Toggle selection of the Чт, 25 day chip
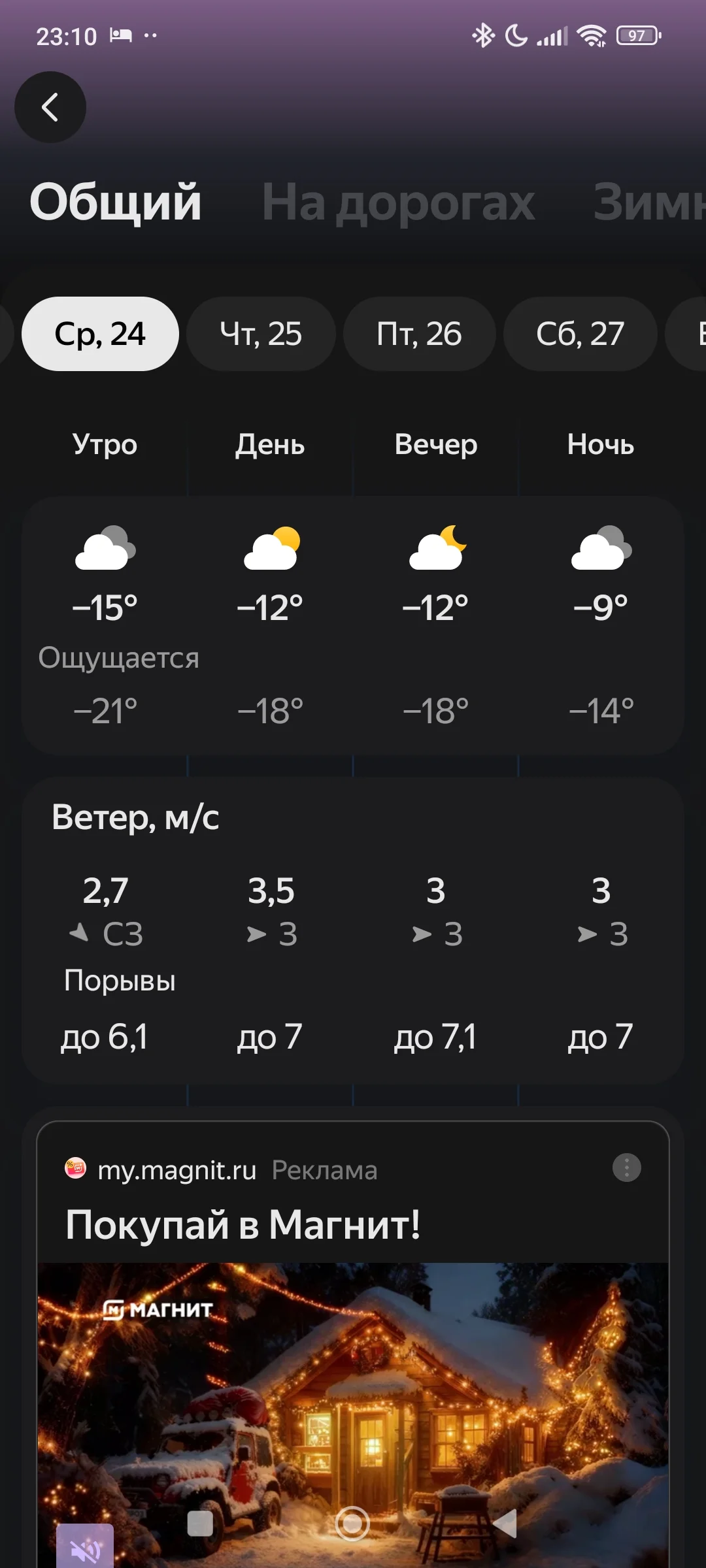This screenshot has width=706, height=1568. click(x=260, y=334)
